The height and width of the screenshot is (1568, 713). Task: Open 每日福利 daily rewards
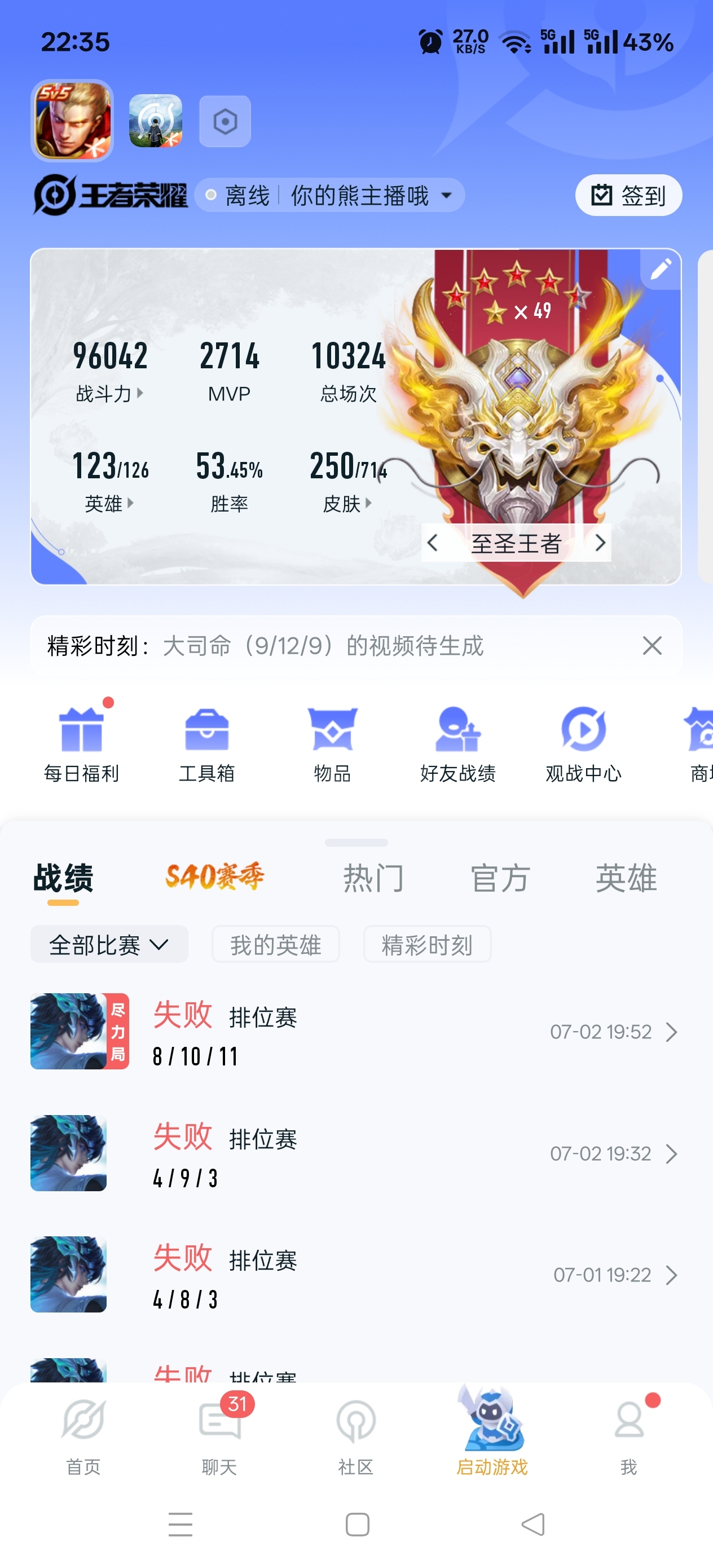pos(81,744)
